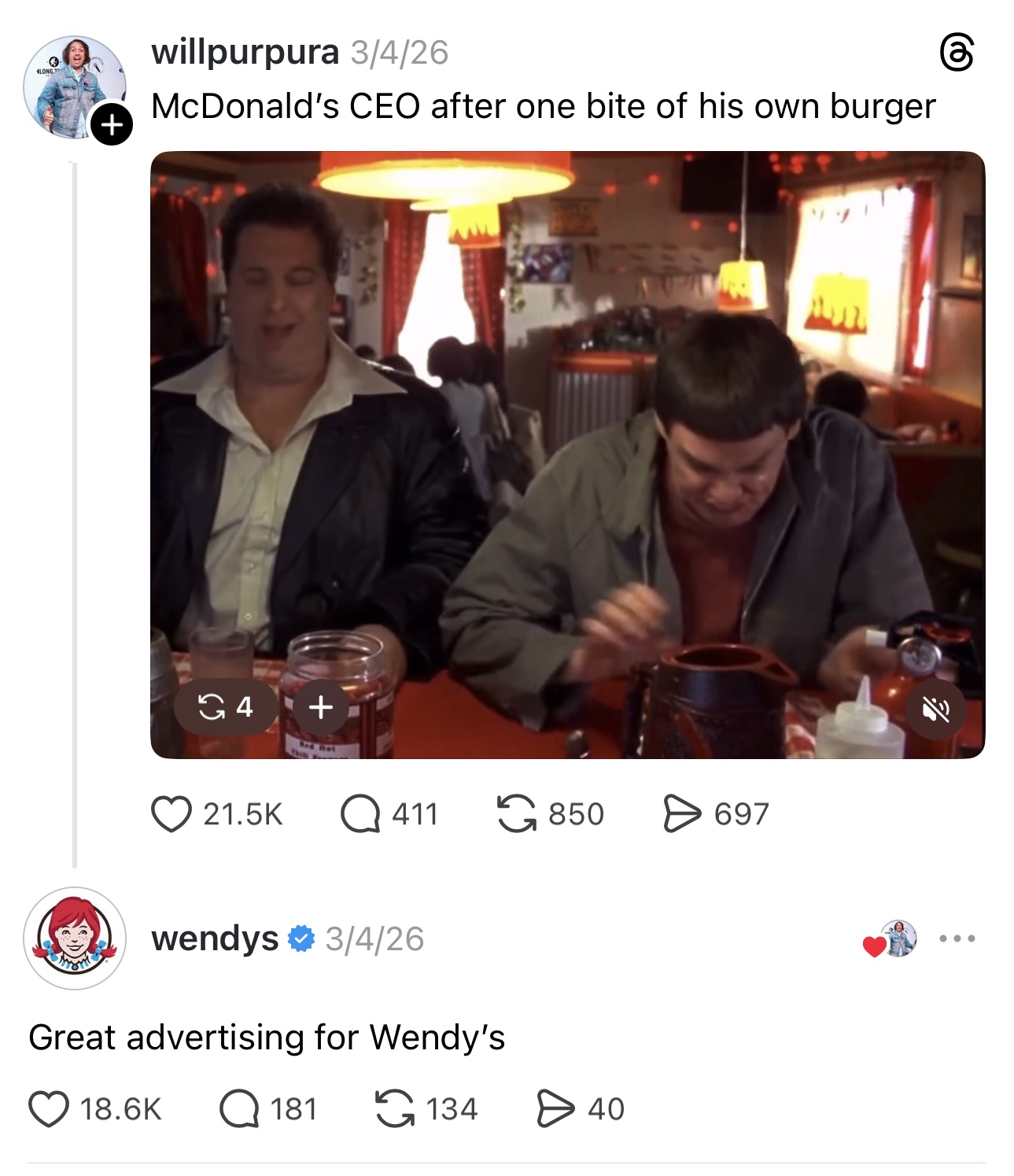Screen dimensions: 1014x1176
Task: Share the wendys reply
Action: coord(555,1108)
